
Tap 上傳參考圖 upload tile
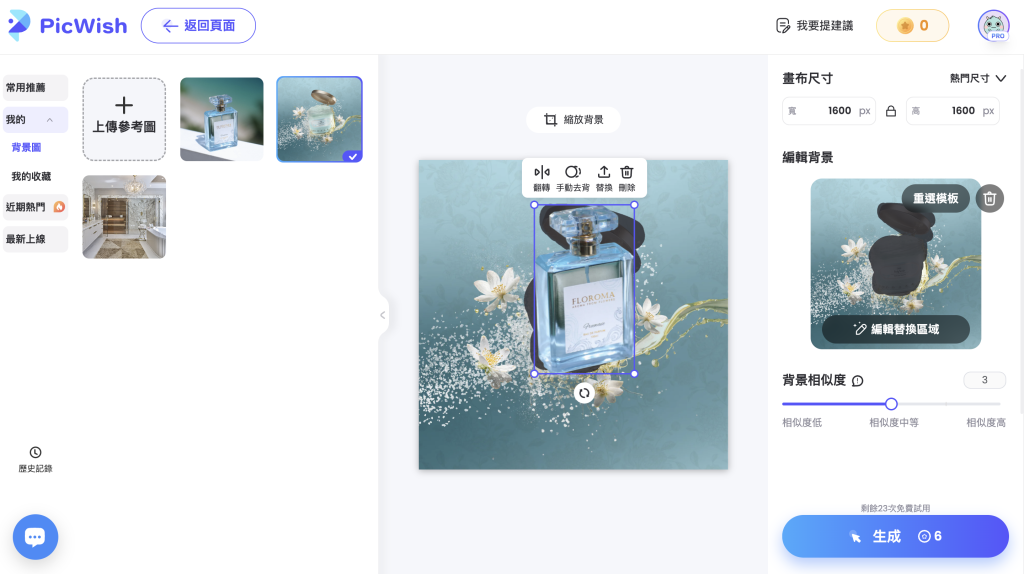pyautogui.click(x=124, y=119)
